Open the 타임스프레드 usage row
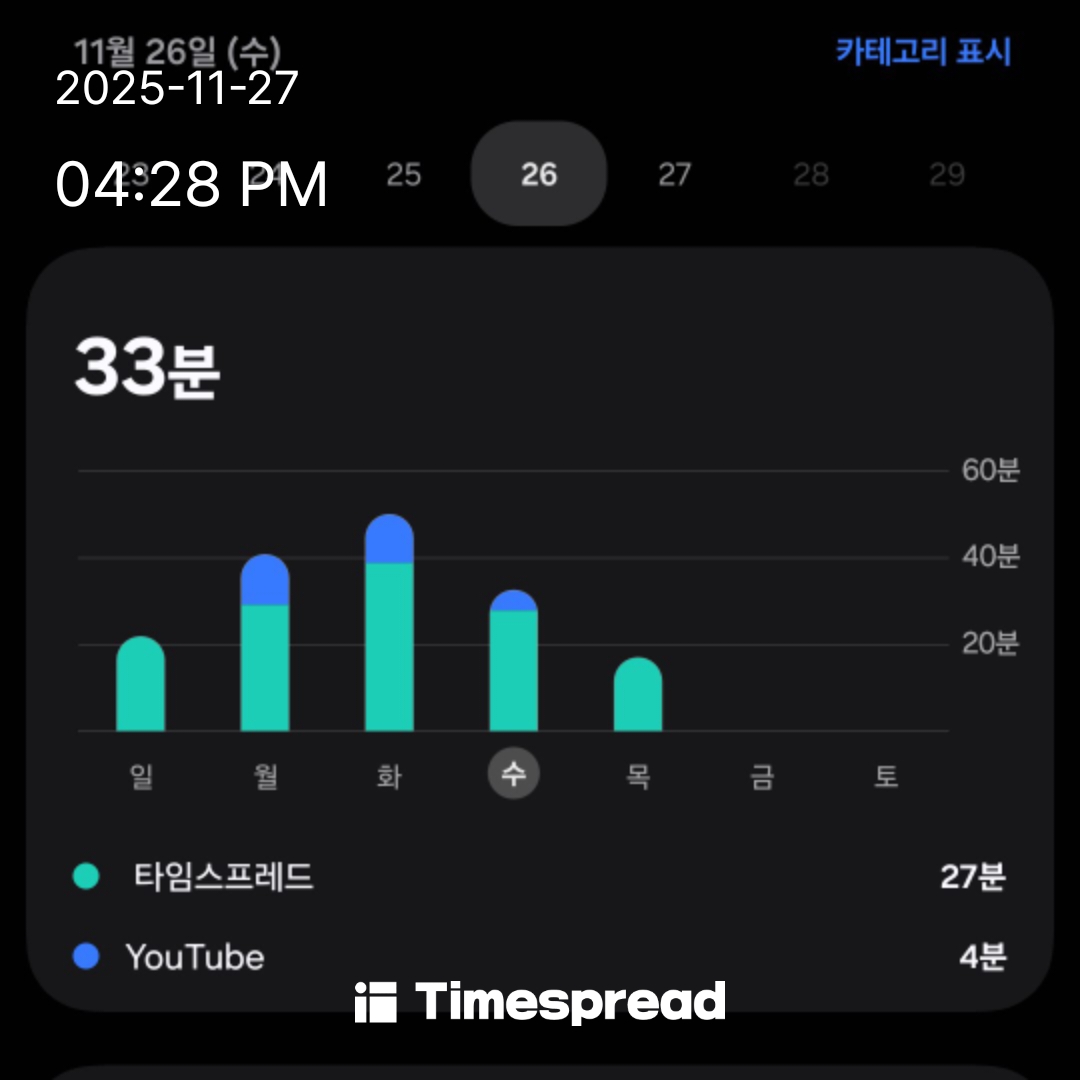Image resolution: width=1080 pixels, height=1080 pixels. (x=540, y=877)
